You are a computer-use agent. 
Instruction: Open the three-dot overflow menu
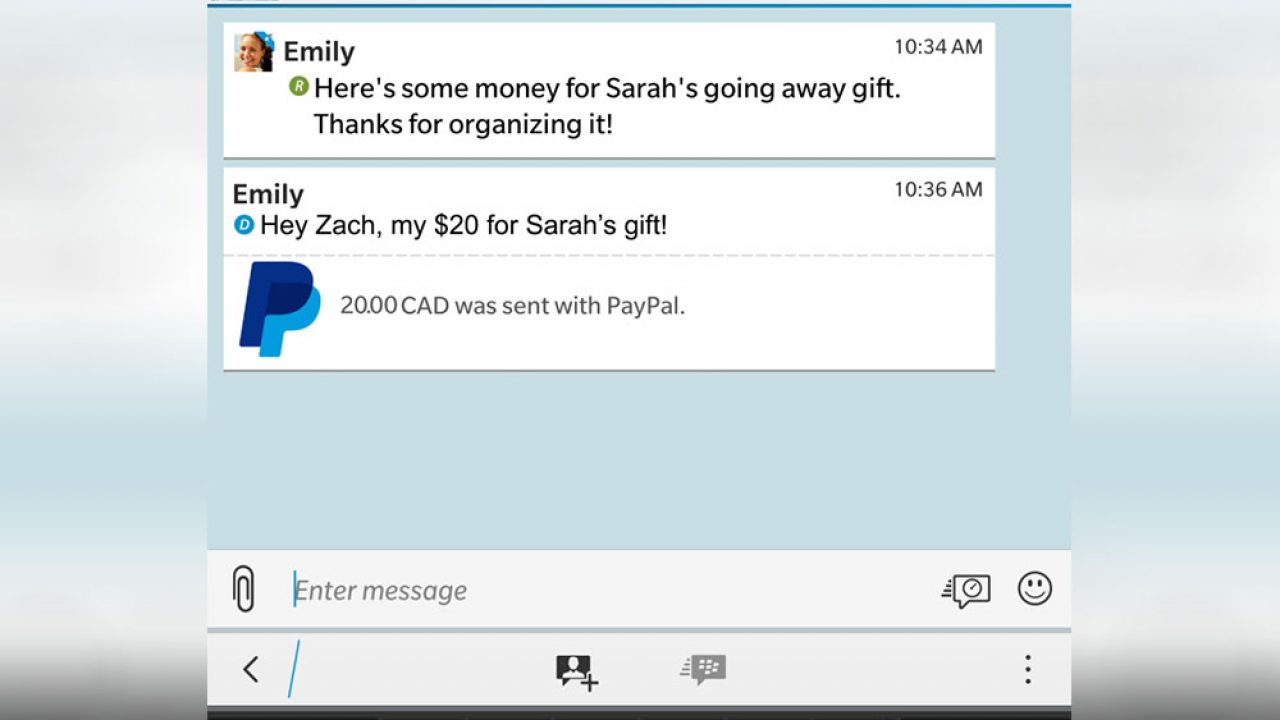click(x=1027, y=669)
